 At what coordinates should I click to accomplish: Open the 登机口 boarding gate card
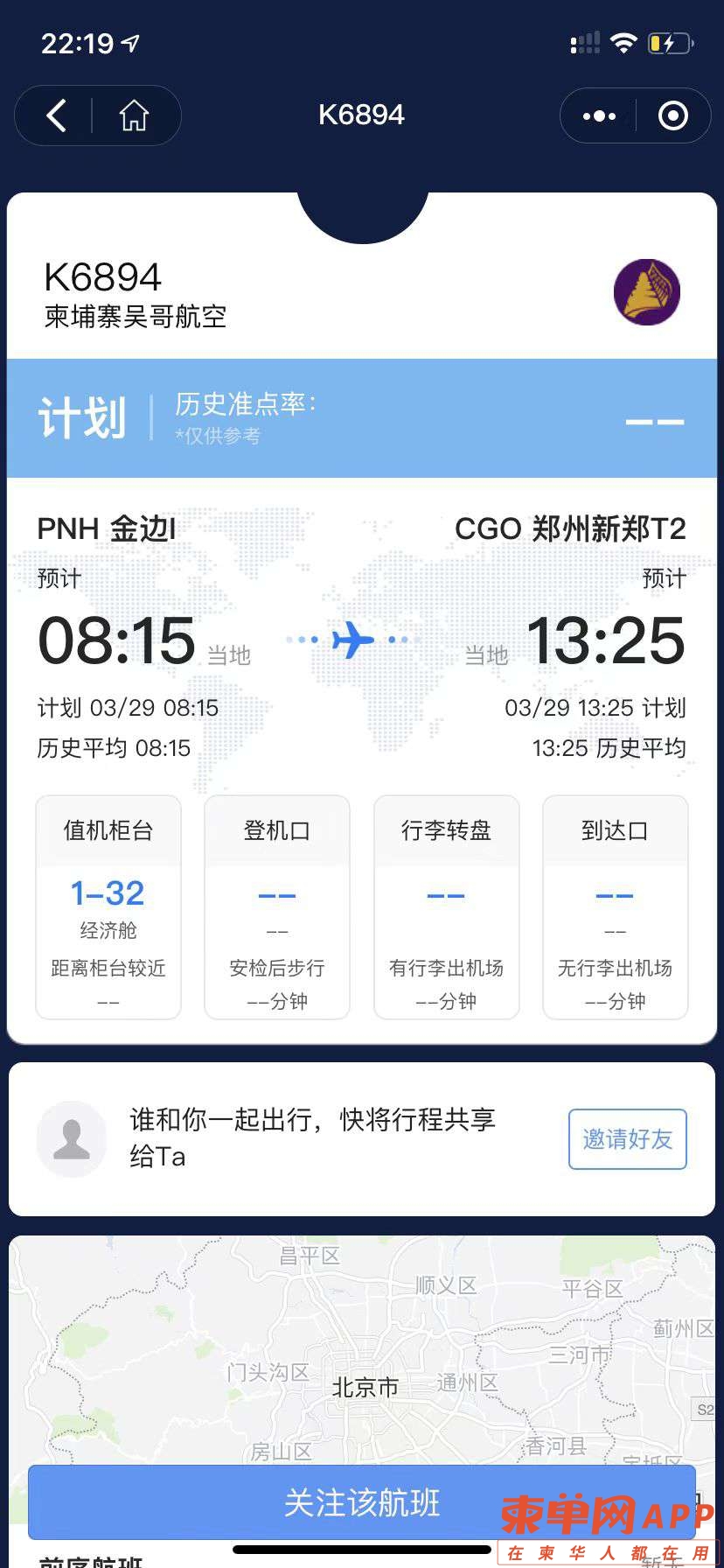[x=277, y=906]
